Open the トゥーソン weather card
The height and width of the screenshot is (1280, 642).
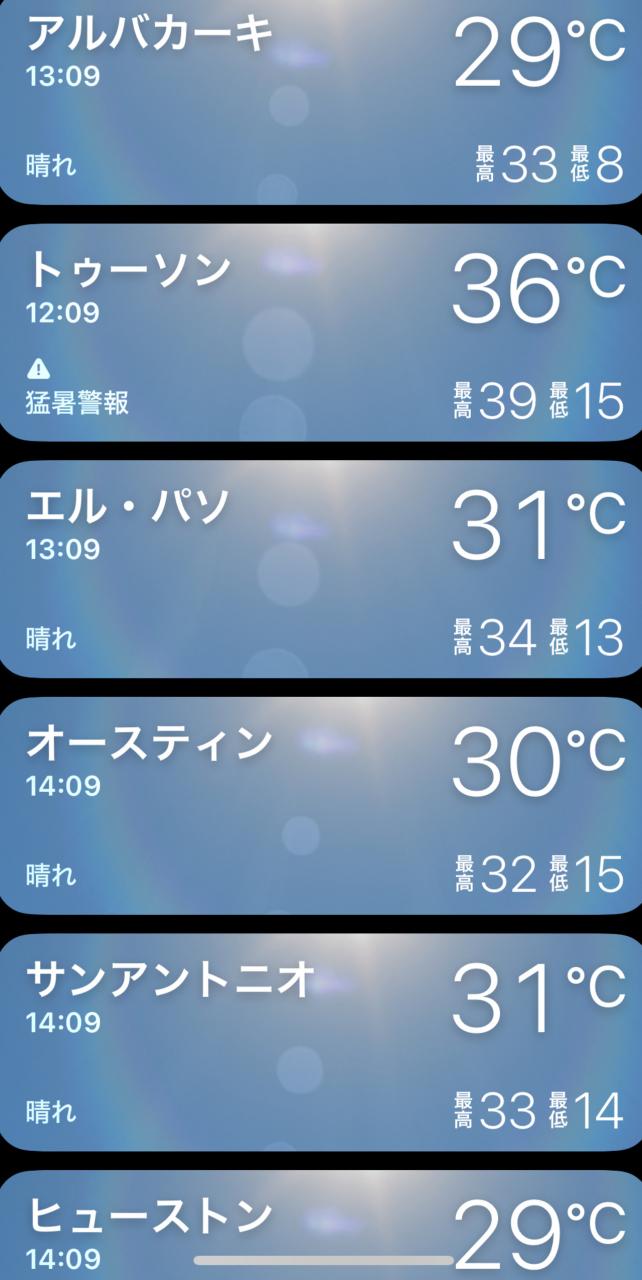(320, 332)
